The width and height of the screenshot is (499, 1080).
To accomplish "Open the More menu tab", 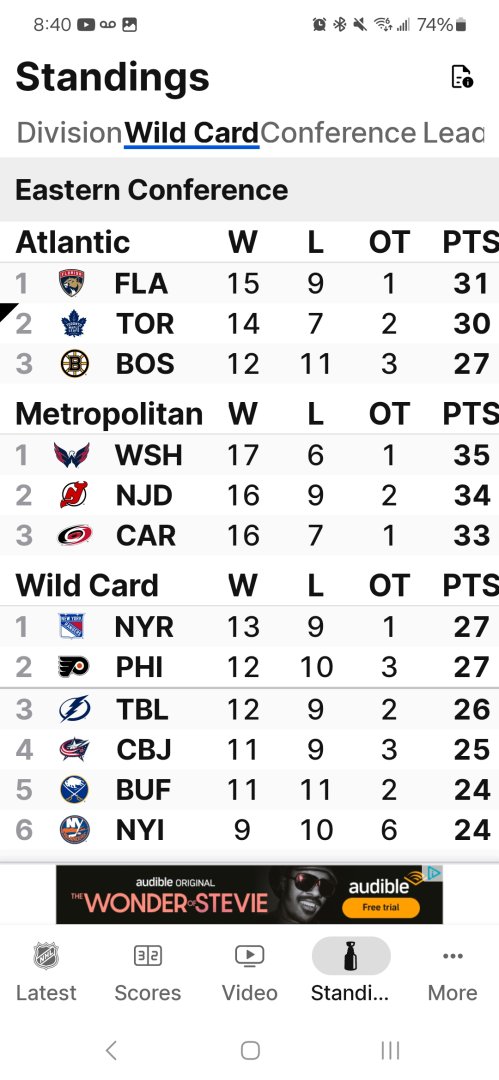I will tap(453, 973).
